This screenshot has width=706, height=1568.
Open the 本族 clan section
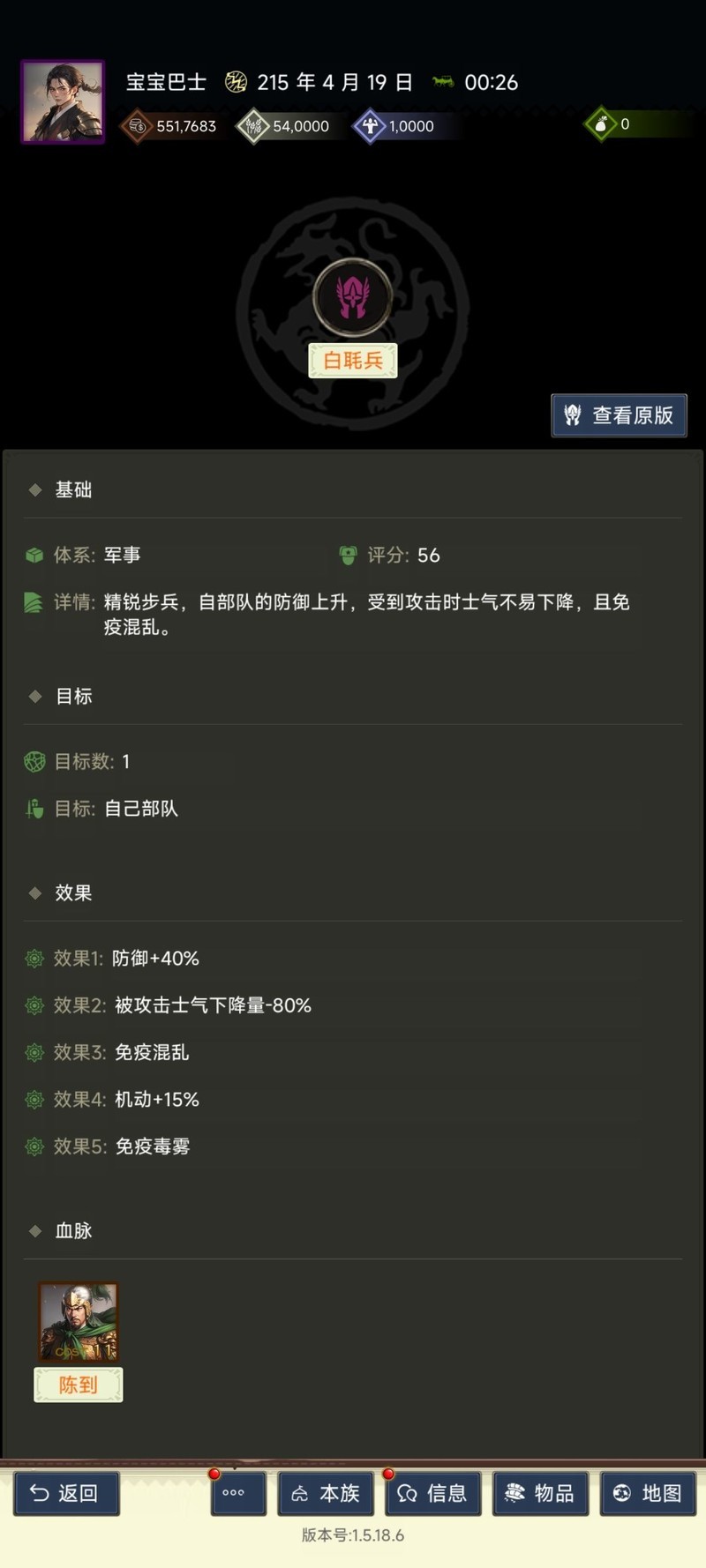326,1493
